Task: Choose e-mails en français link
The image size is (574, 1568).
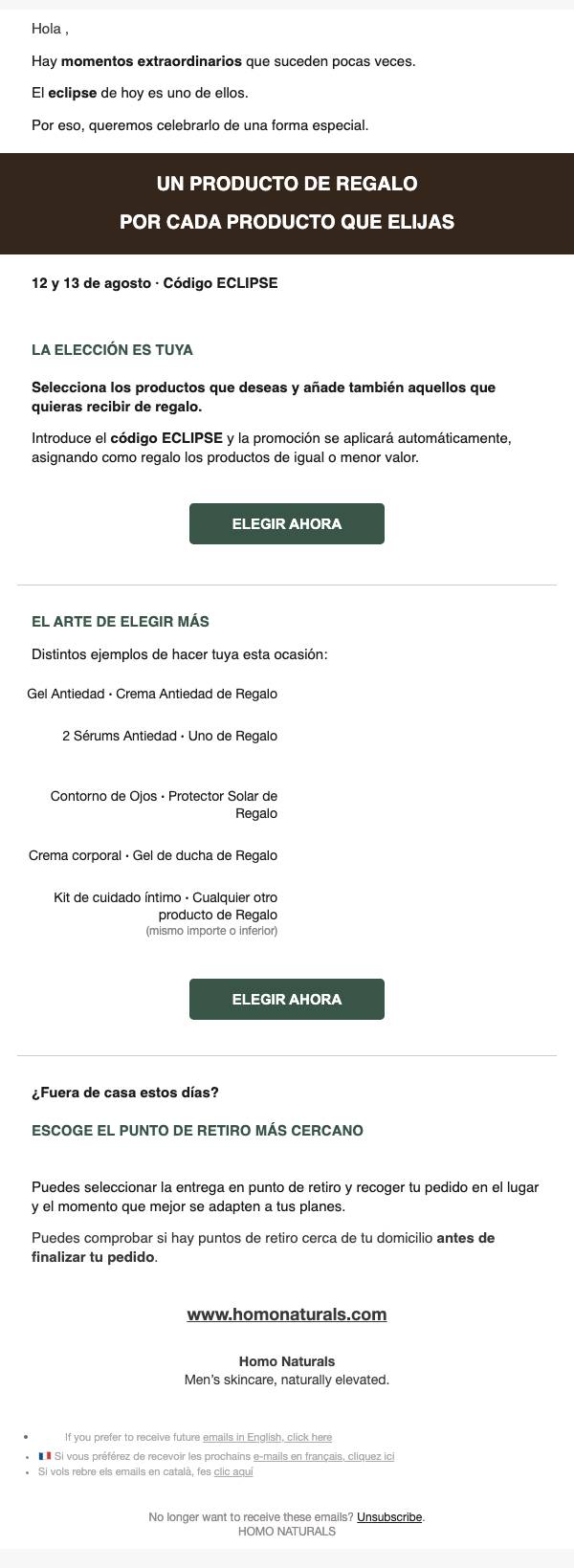Action: pos(323,1456)
